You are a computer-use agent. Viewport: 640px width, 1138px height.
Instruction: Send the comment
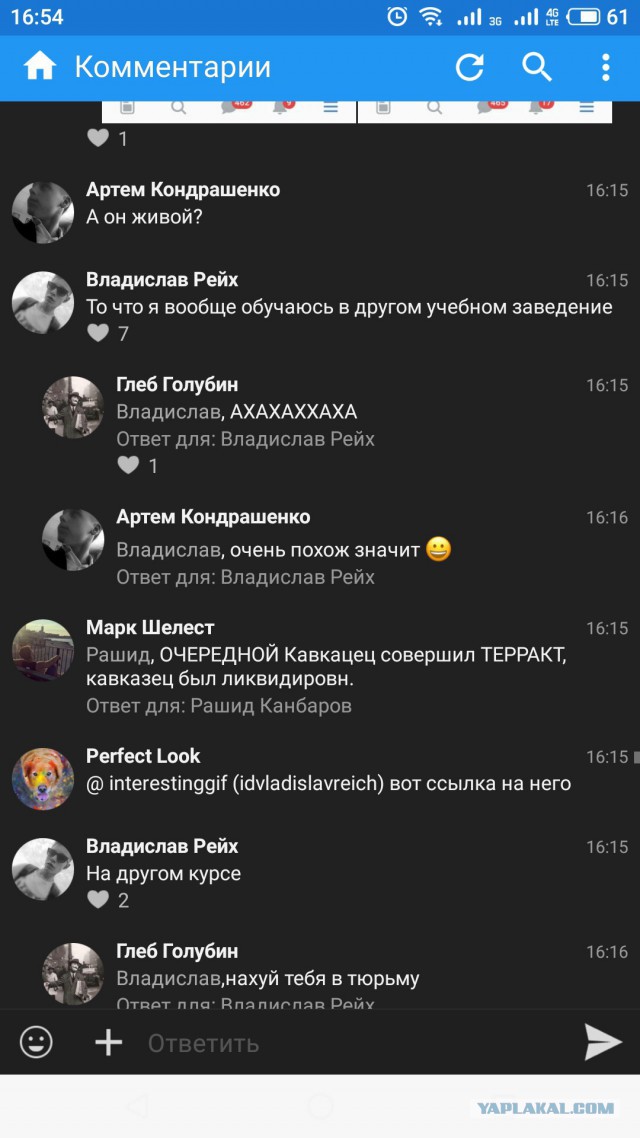(x=603, y=1042)
